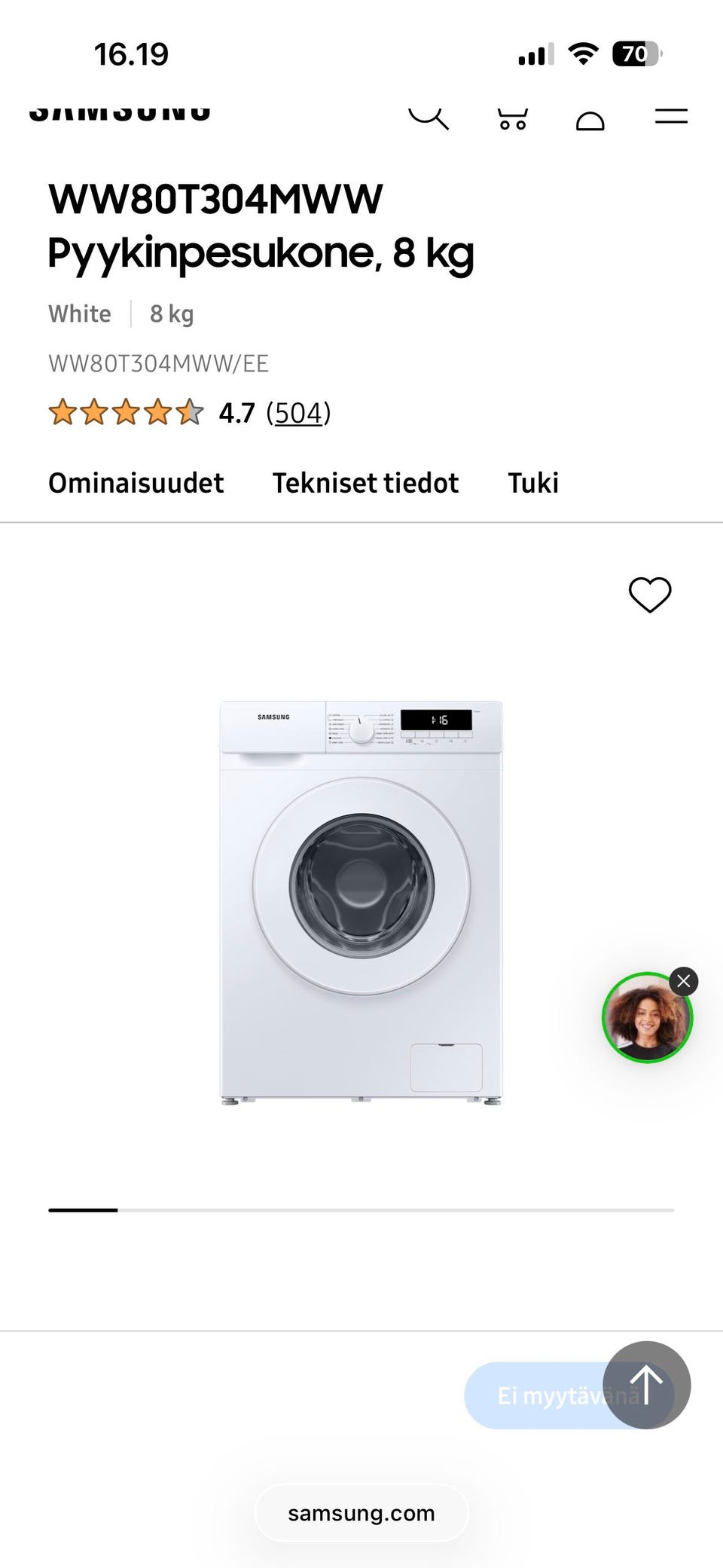Switch to the Tekniset tiedot tab

(x=366, y=483)
